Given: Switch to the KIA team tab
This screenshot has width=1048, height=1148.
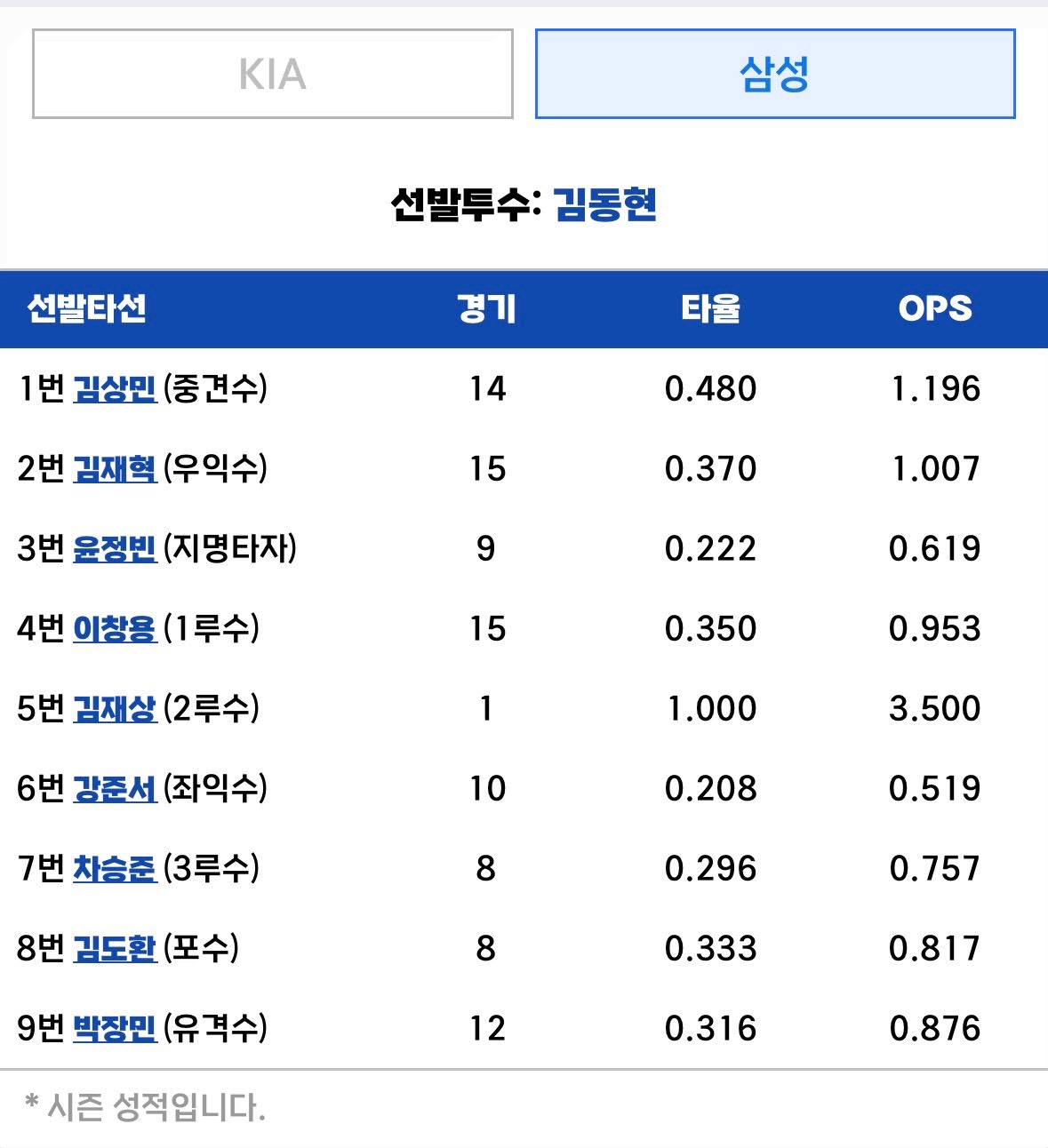Looking at the screenshot, I should 272,74.
